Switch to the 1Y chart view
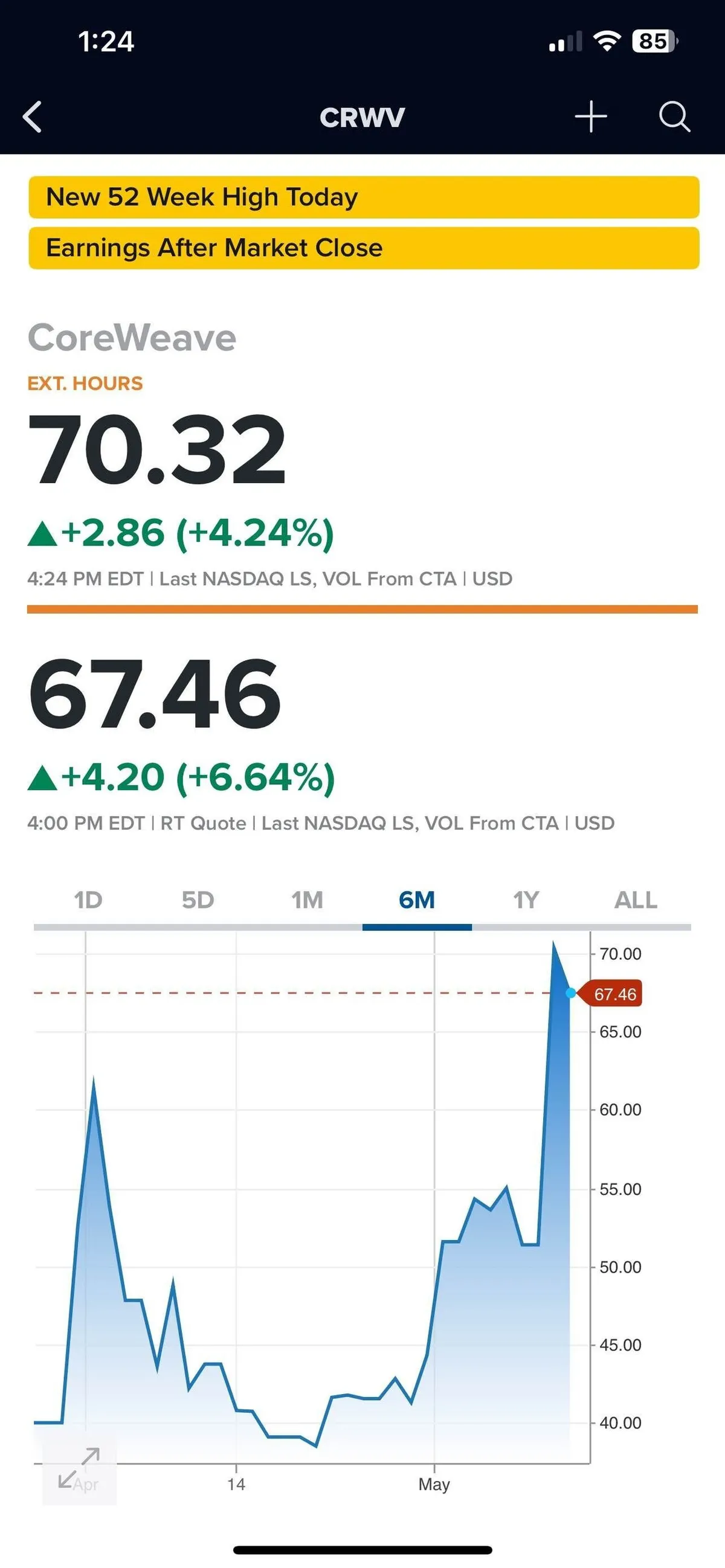 [526, 899]
